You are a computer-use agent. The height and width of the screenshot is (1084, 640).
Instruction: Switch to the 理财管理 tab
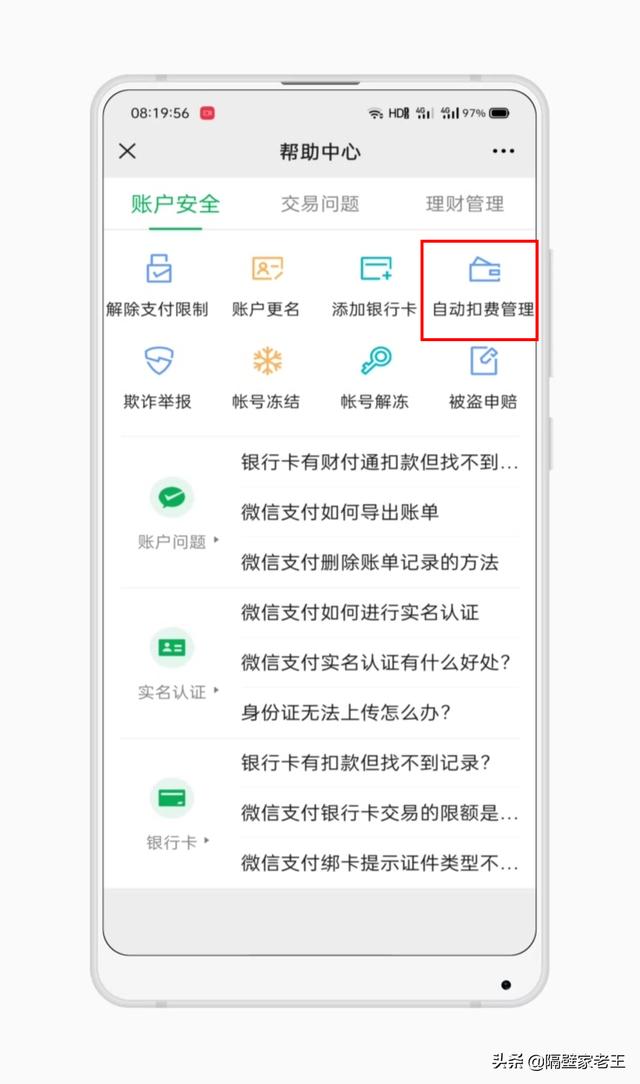pos(464,204)
